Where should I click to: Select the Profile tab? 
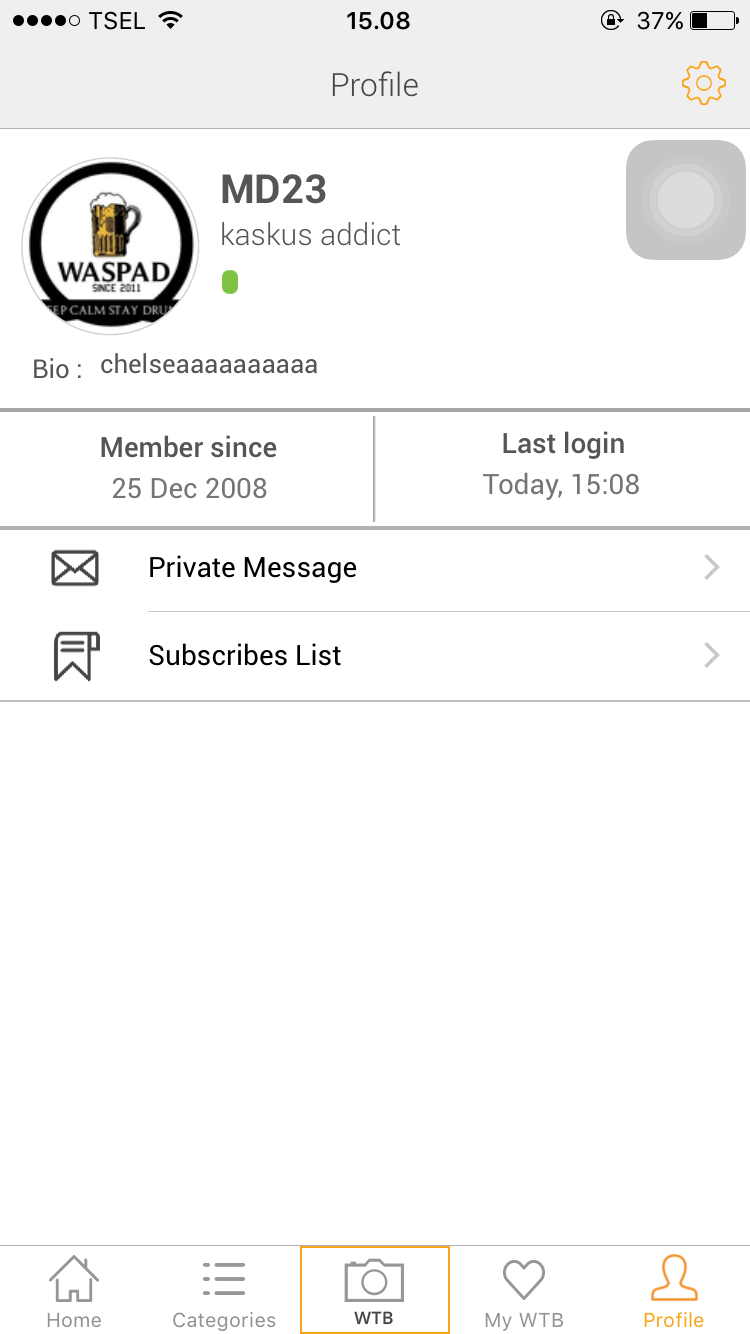coord(673,1291)
